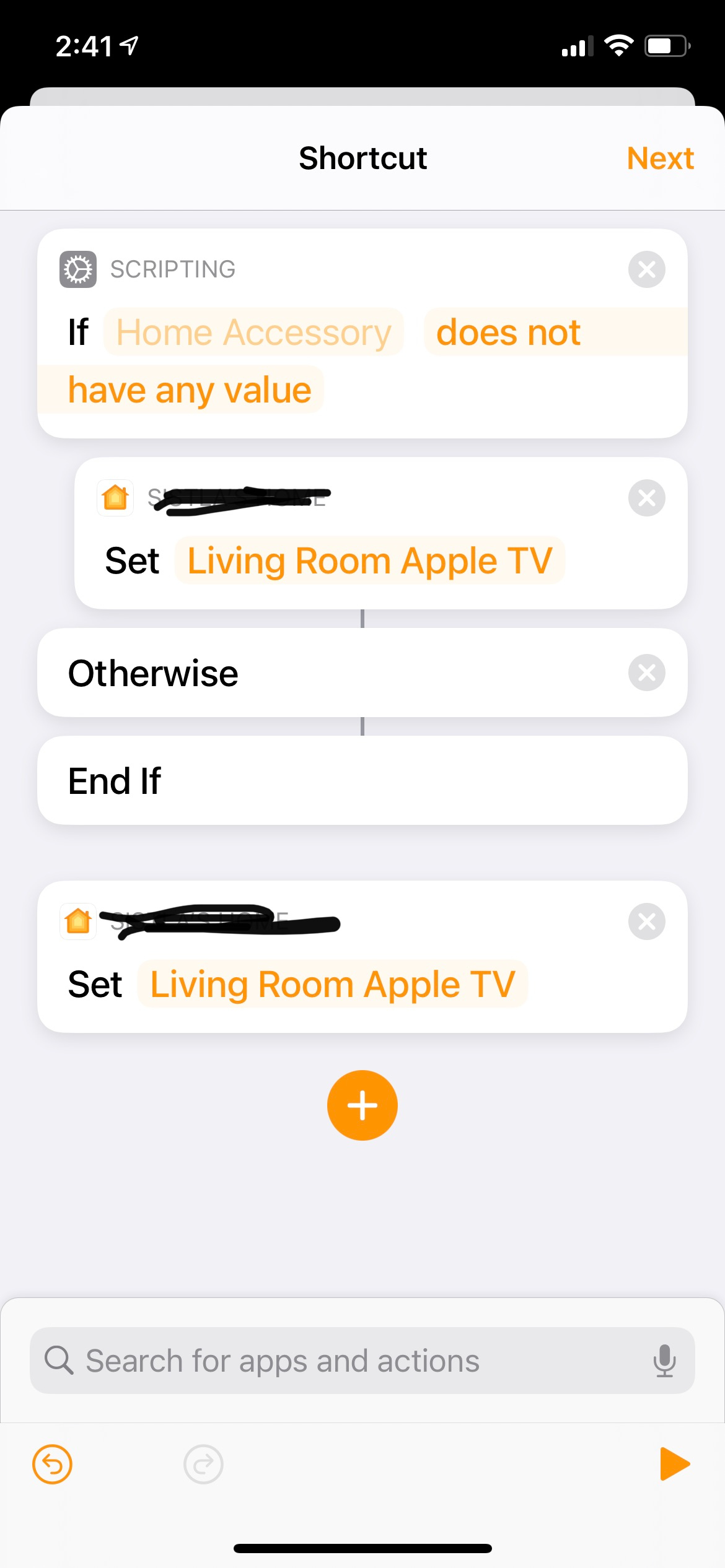Delete the Set action inside the If block
Screen dimensions: 725x1568
646,498
